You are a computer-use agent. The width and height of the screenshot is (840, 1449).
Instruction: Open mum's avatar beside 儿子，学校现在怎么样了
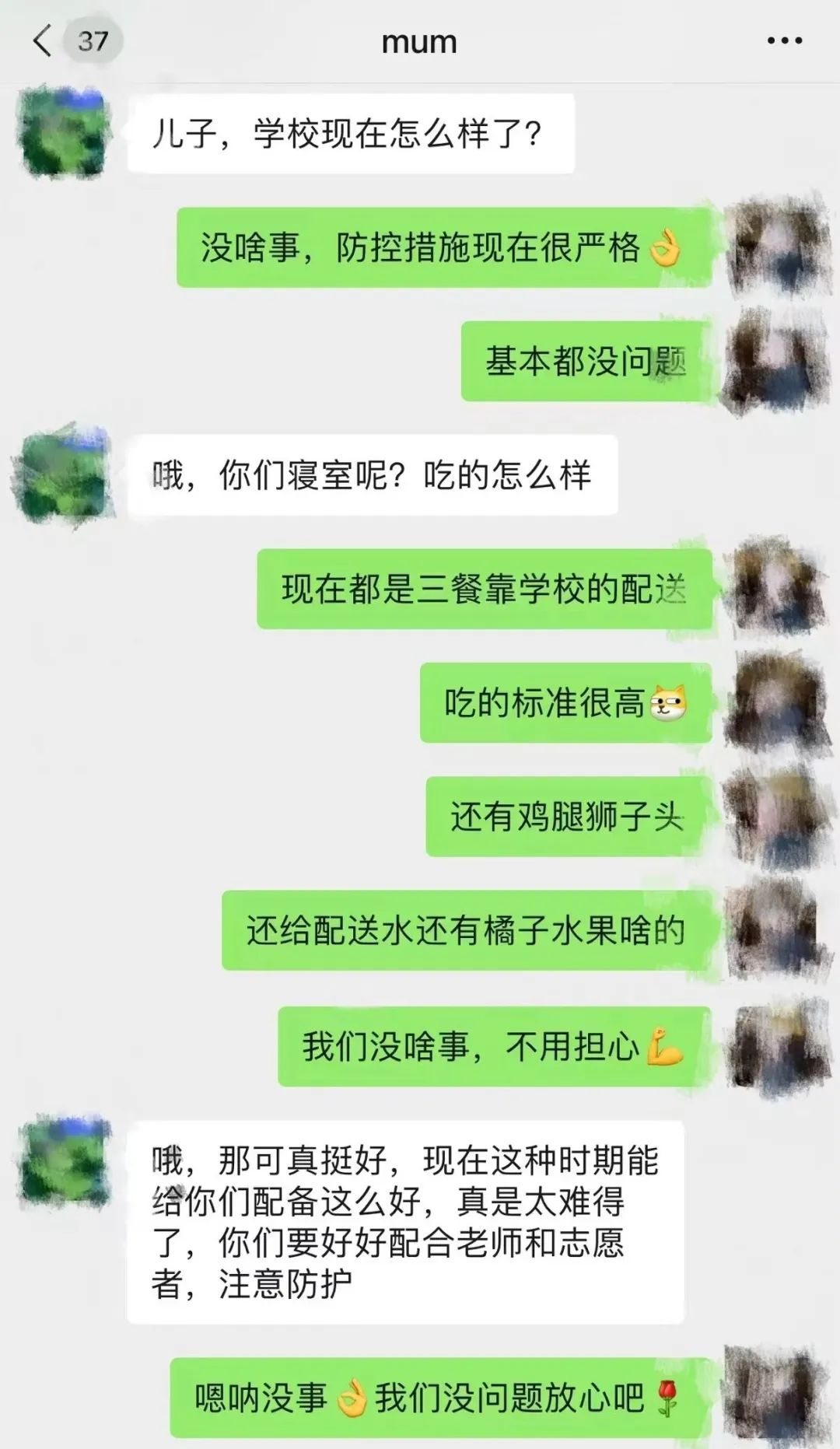pos(64,133)
